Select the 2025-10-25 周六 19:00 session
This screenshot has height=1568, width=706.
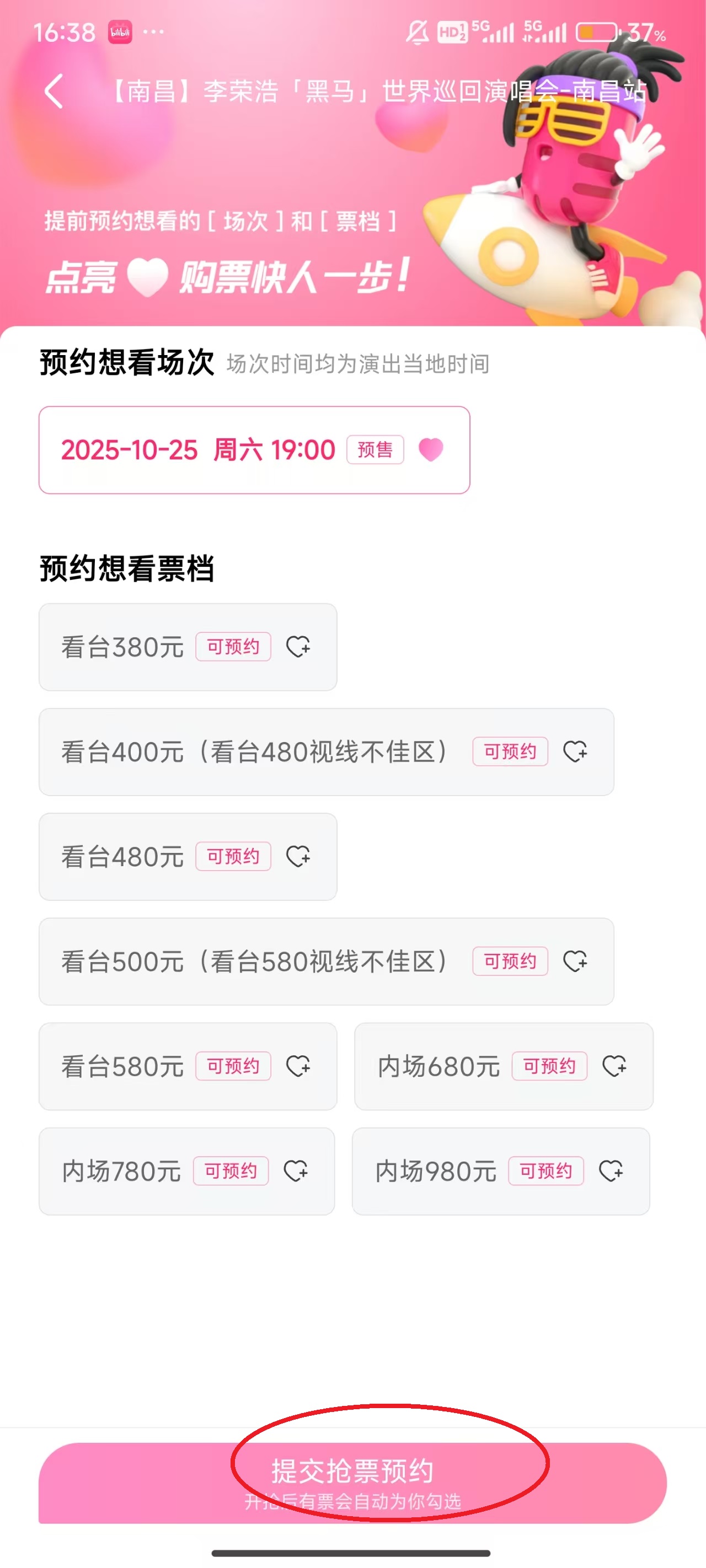coord(253,450)
